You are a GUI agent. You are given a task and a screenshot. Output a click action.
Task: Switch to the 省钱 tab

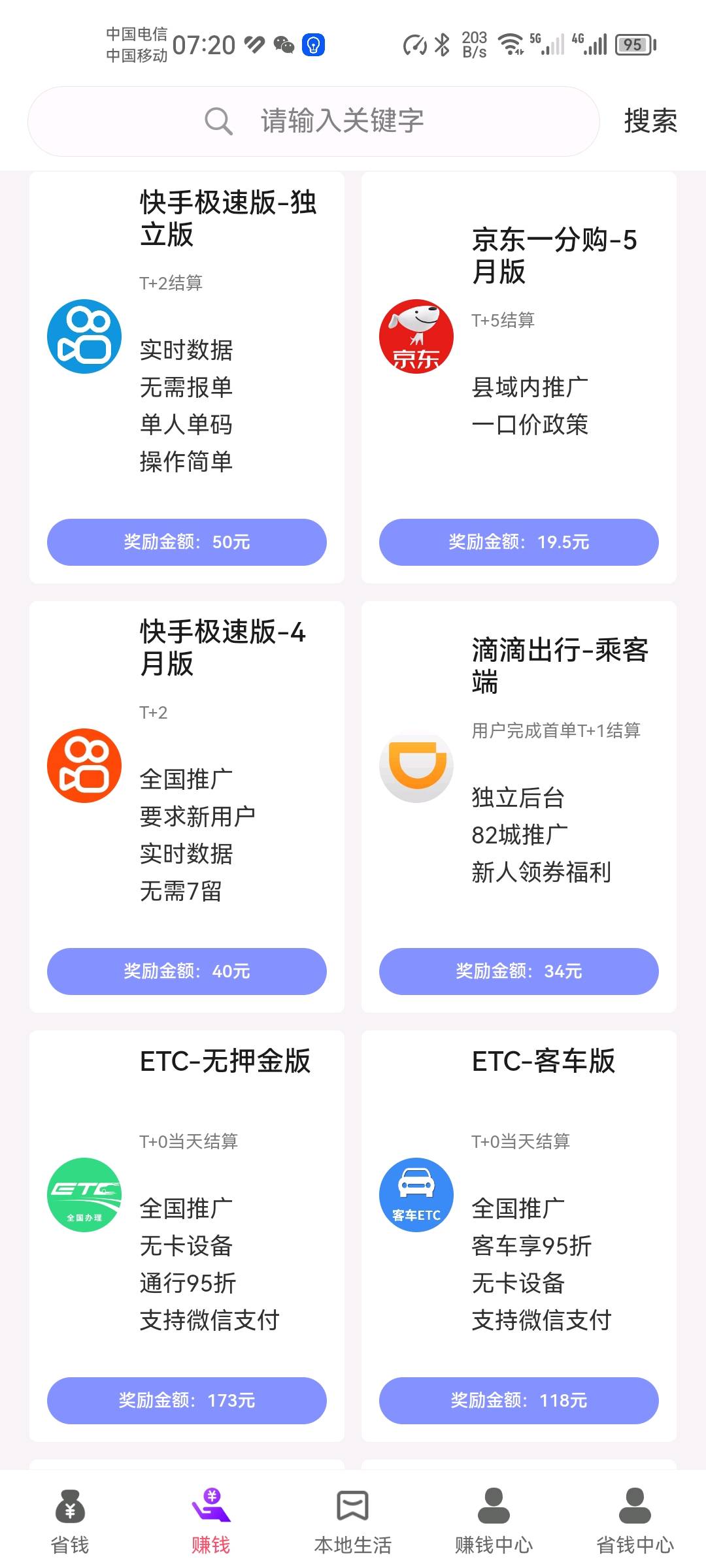point(70,1521)
